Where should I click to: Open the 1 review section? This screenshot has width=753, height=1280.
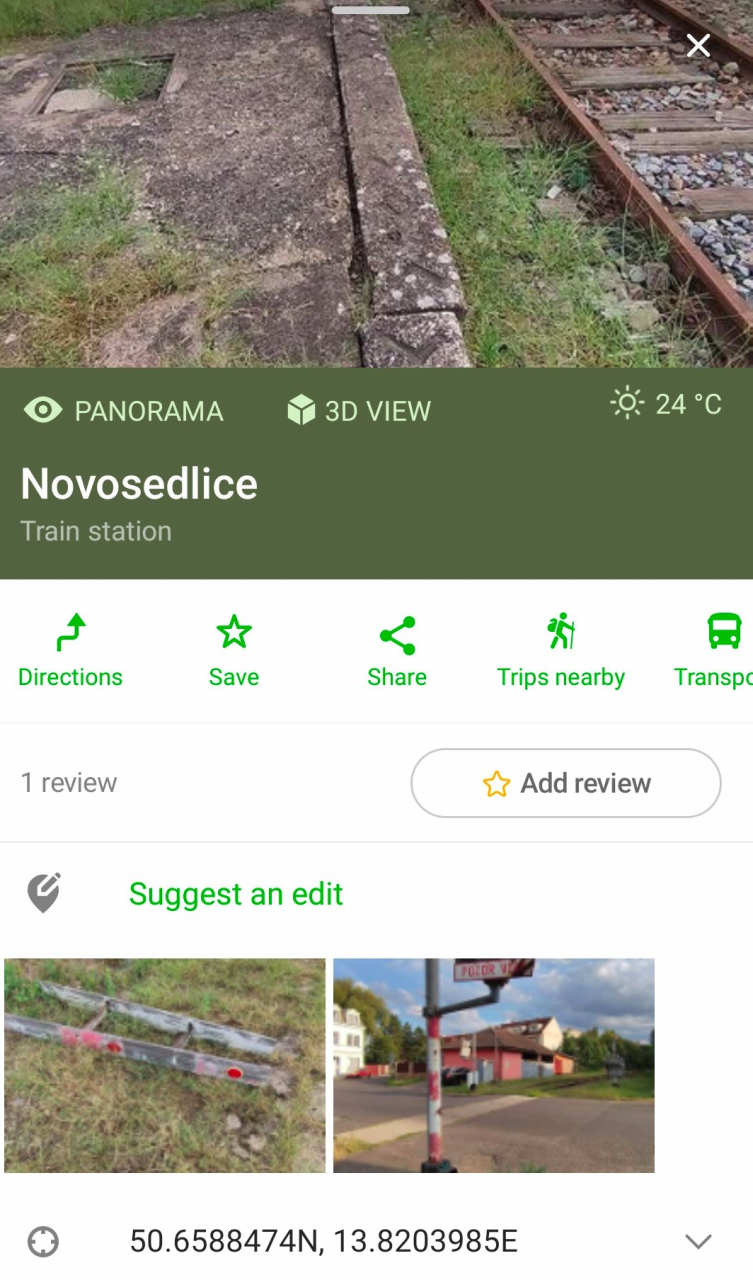point(69,783)
